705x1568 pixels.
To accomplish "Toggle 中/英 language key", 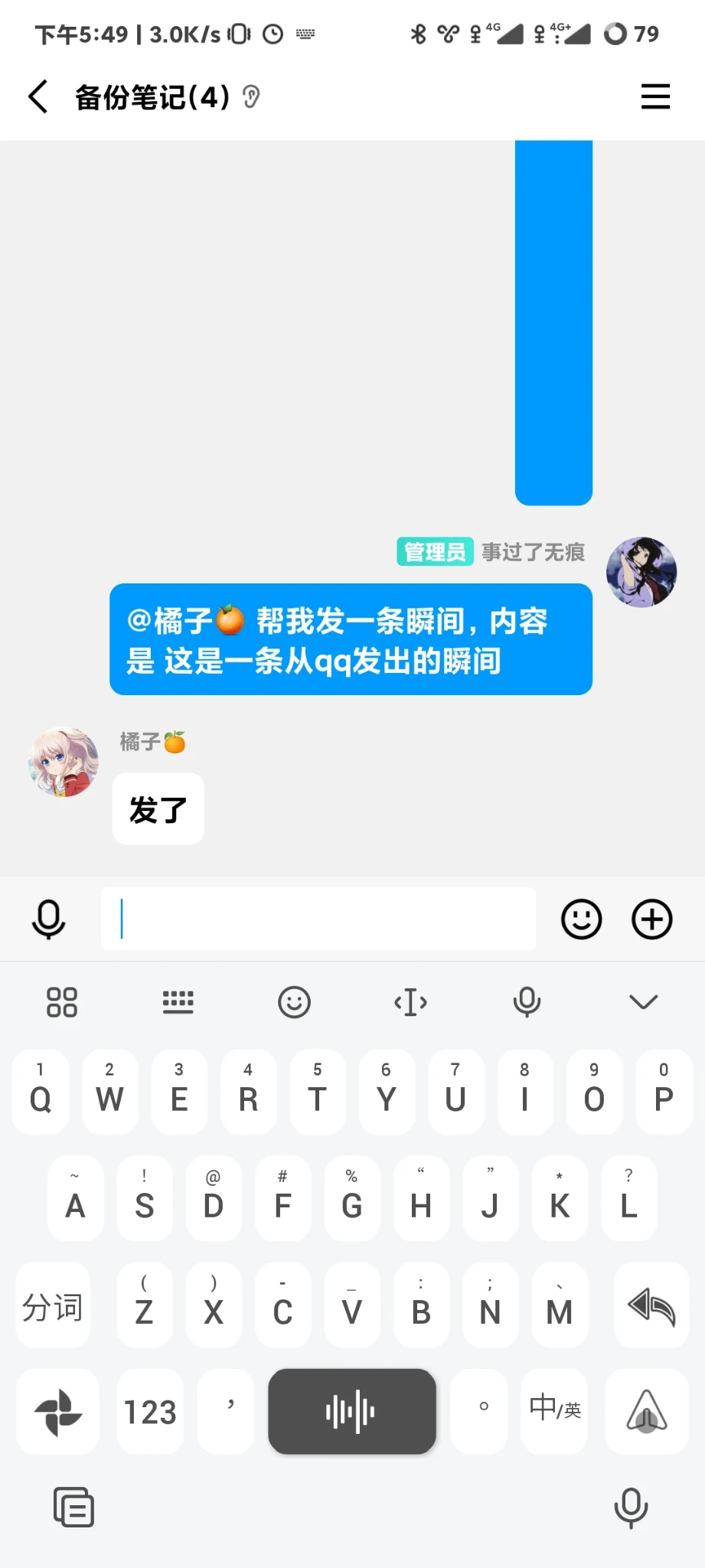I will (555, 1412).
